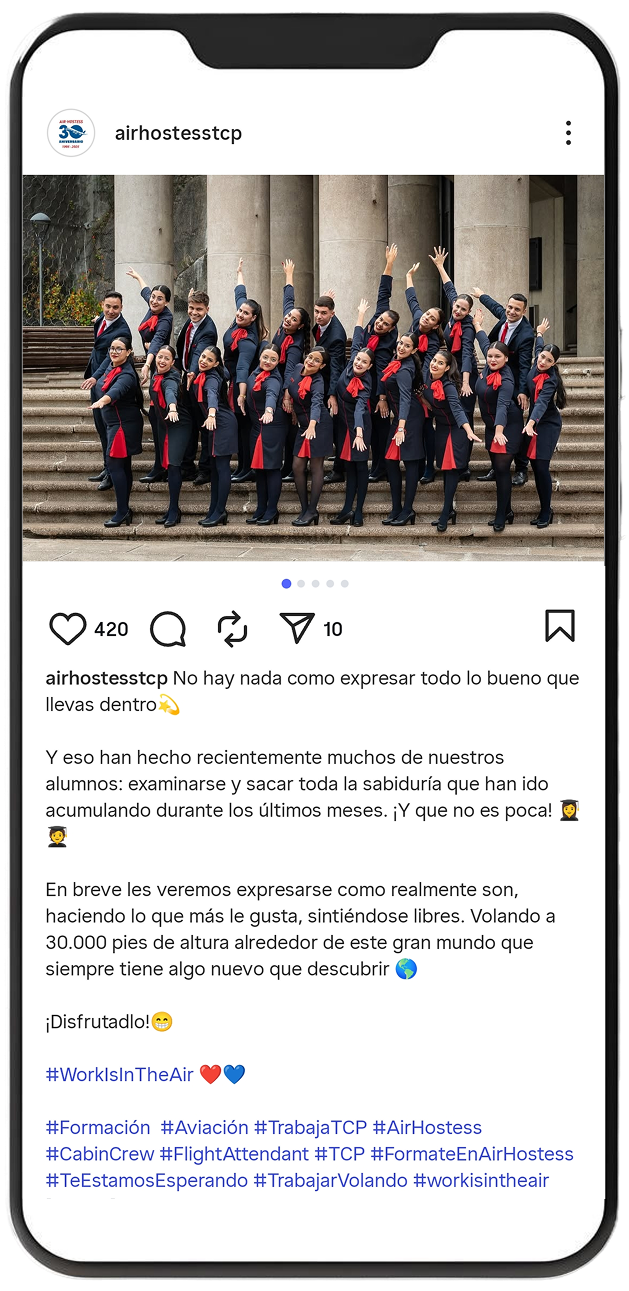This screenshot has height=1291, width=629.
Task: Tap the carousel page indicator dots
Action: tap(315, 583)
